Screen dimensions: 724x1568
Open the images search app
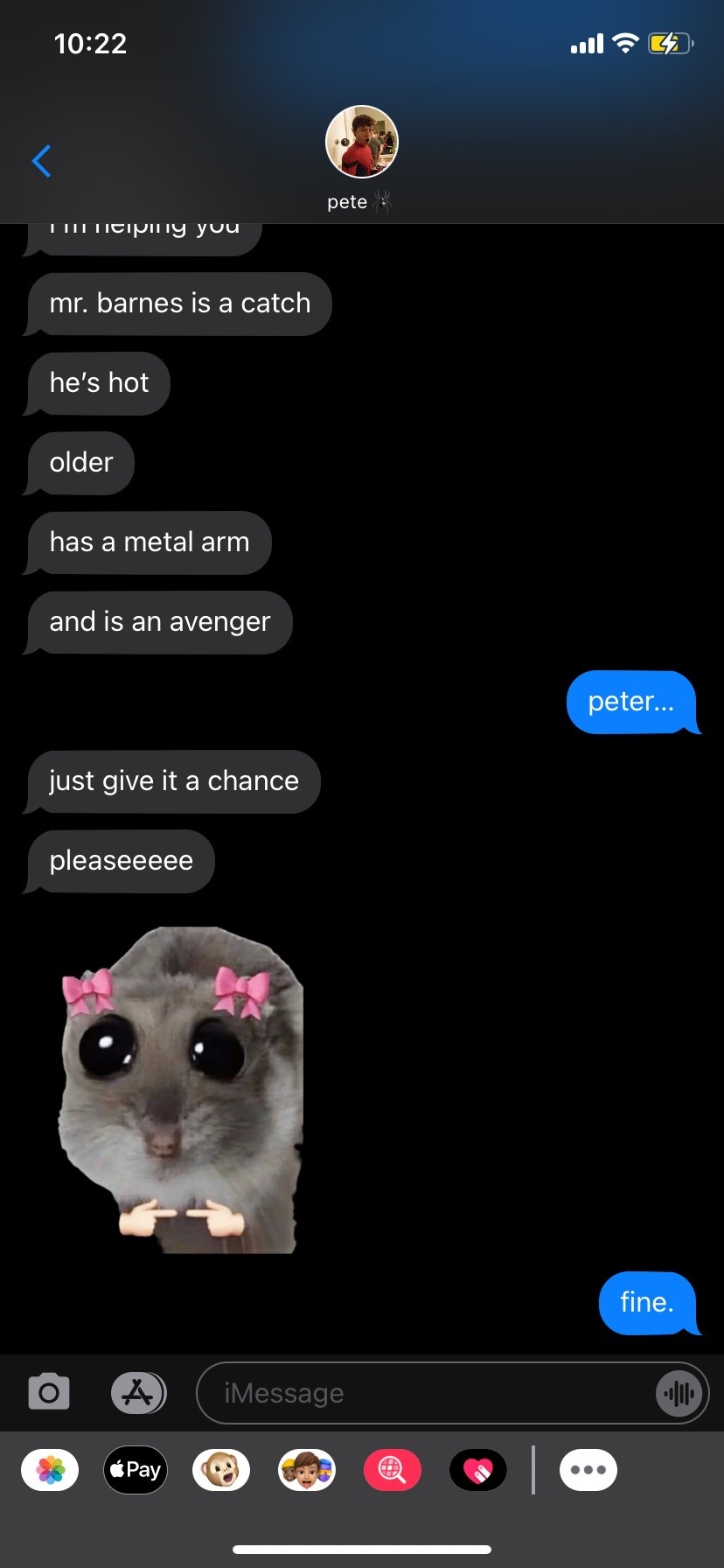[393, 1470]
